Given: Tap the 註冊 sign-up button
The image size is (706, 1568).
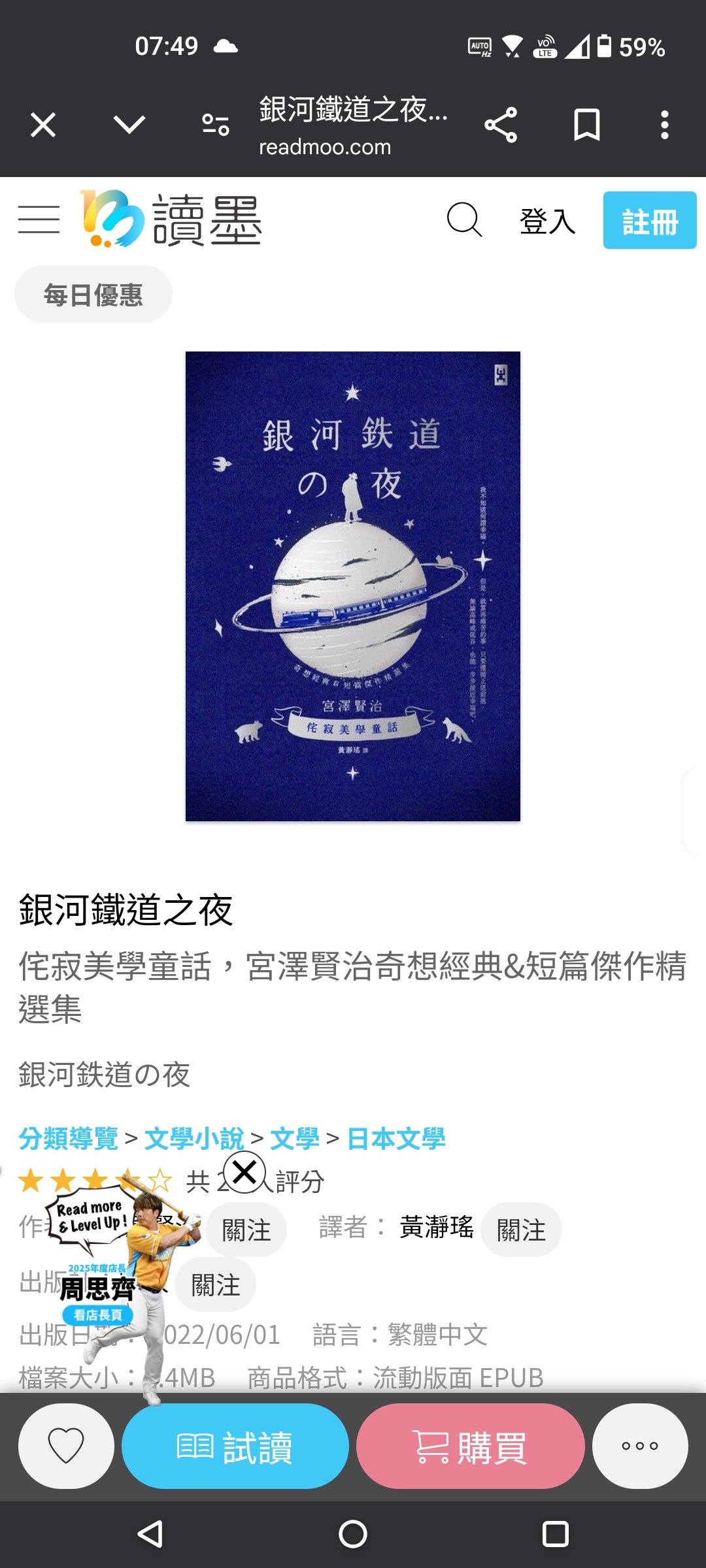Looking at the screenshot, I should click(x=649, y=220).
